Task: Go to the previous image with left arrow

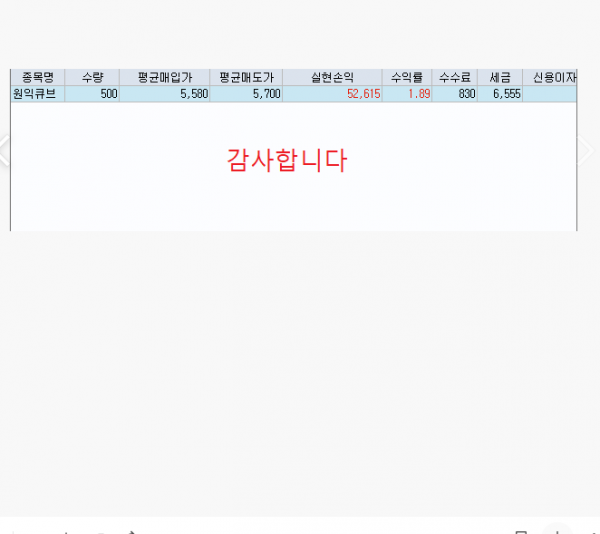Action: click(5, 151)
